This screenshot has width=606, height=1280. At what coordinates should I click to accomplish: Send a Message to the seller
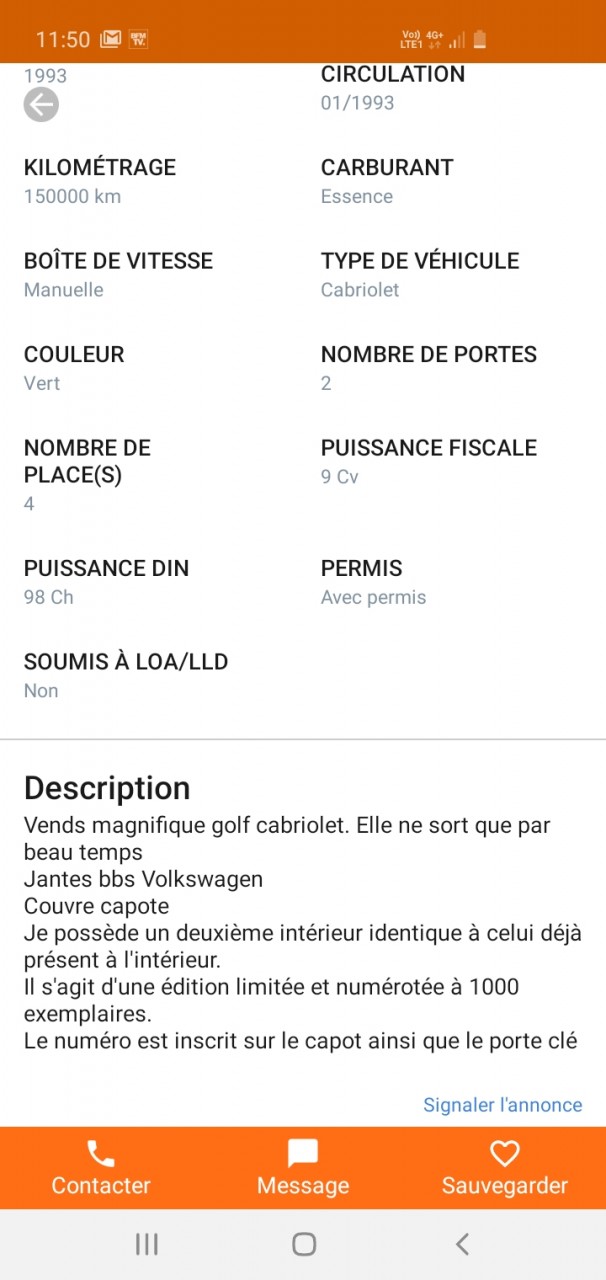point(303,1168)
